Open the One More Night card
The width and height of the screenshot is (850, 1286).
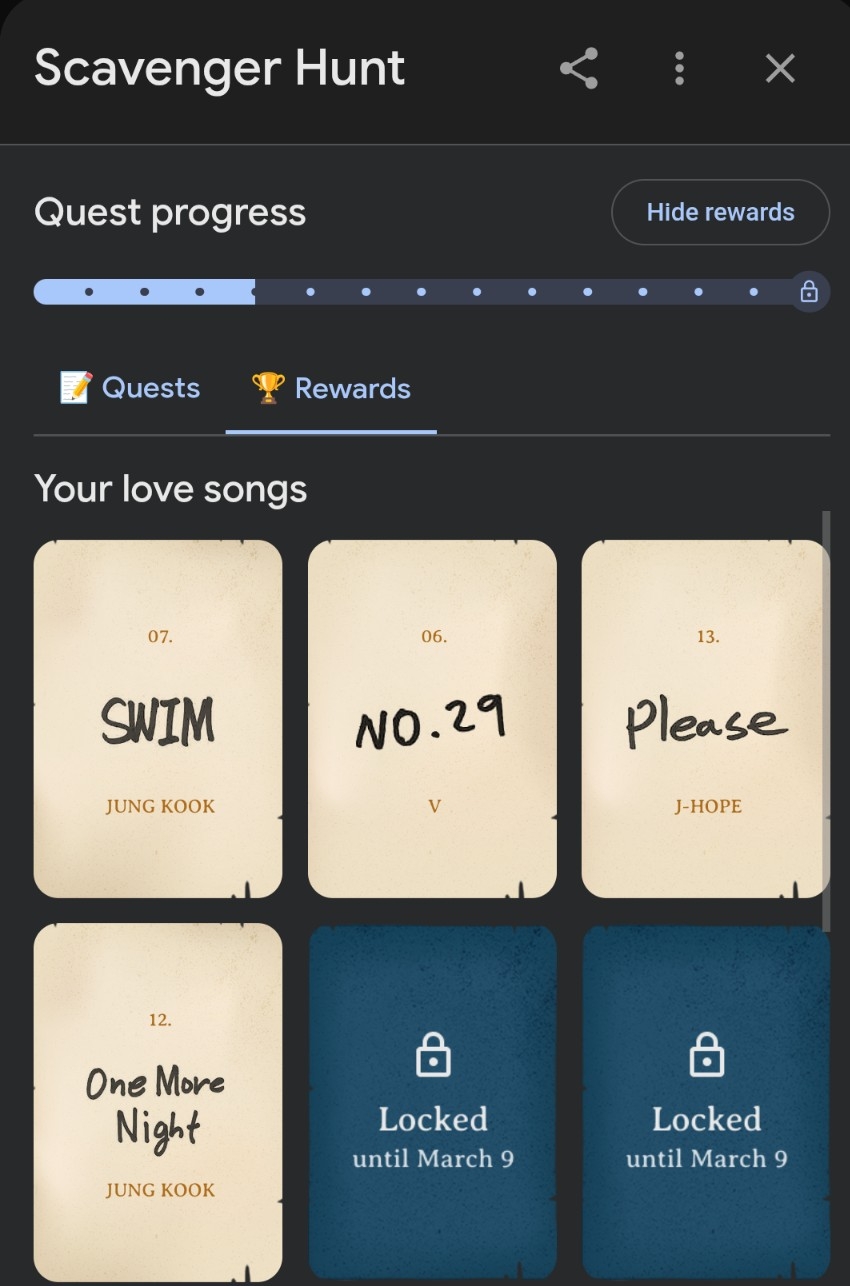[x=158, y=1100]
